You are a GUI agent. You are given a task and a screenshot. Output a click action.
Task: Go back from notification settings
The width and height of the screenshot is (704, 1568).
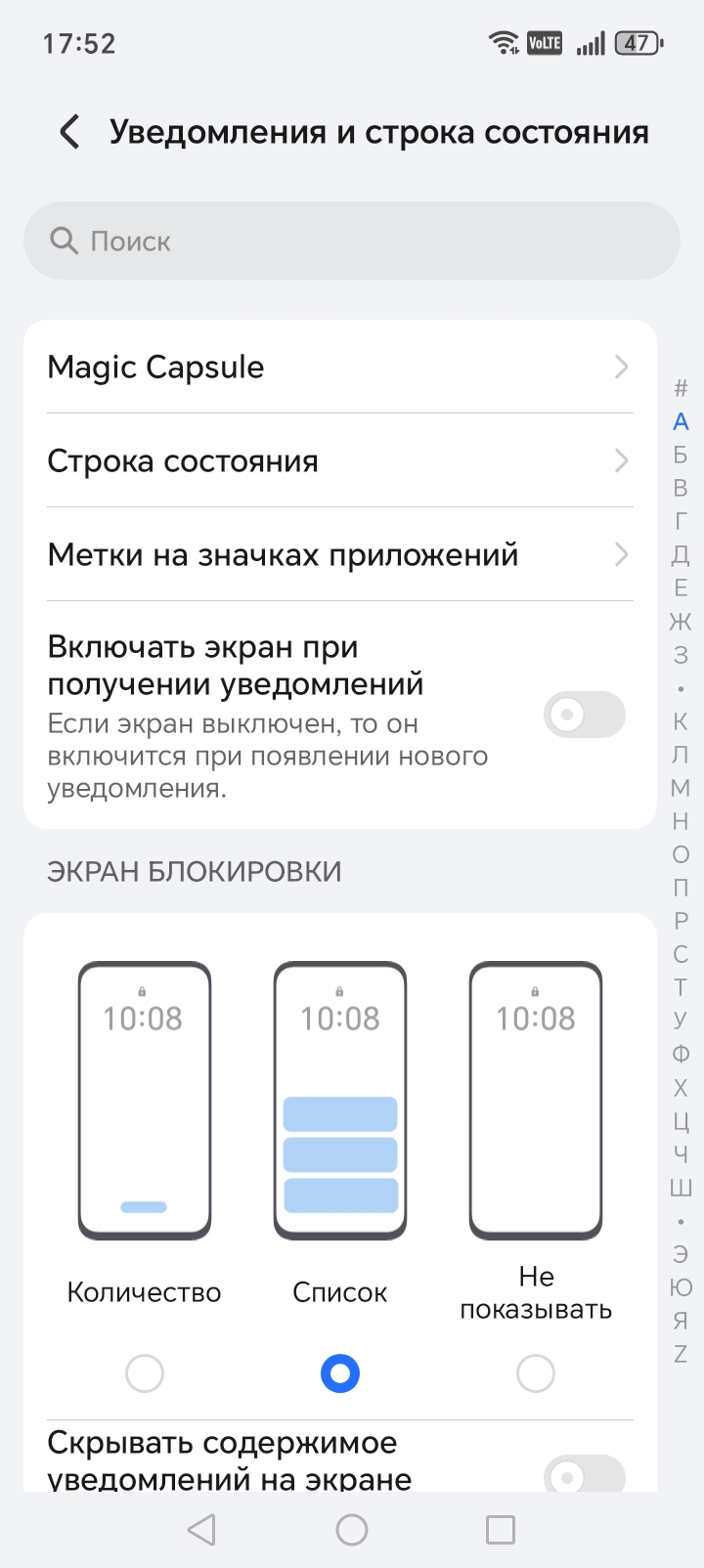point(69,132)
